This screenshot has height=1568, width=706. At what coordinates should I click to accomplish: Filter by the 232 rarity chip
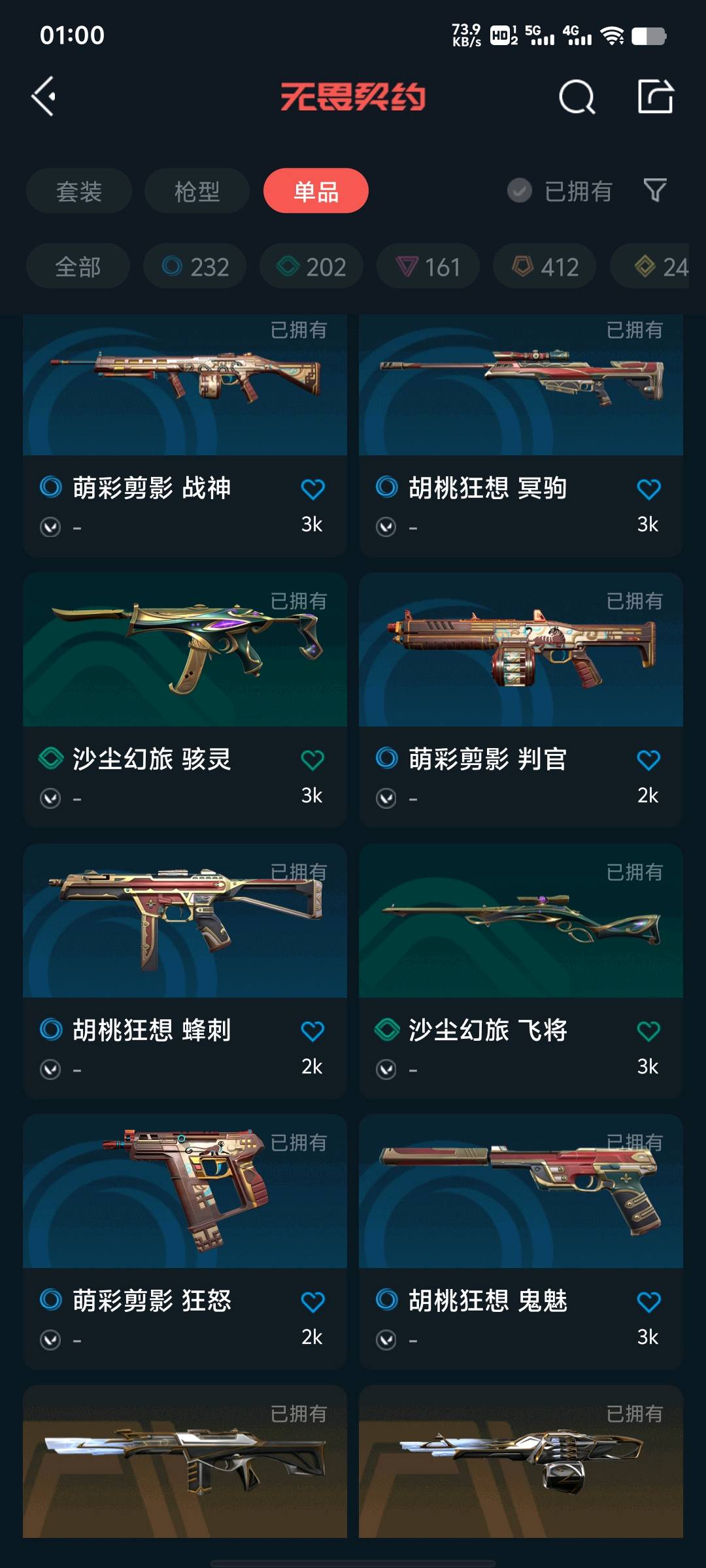(195, 266)
